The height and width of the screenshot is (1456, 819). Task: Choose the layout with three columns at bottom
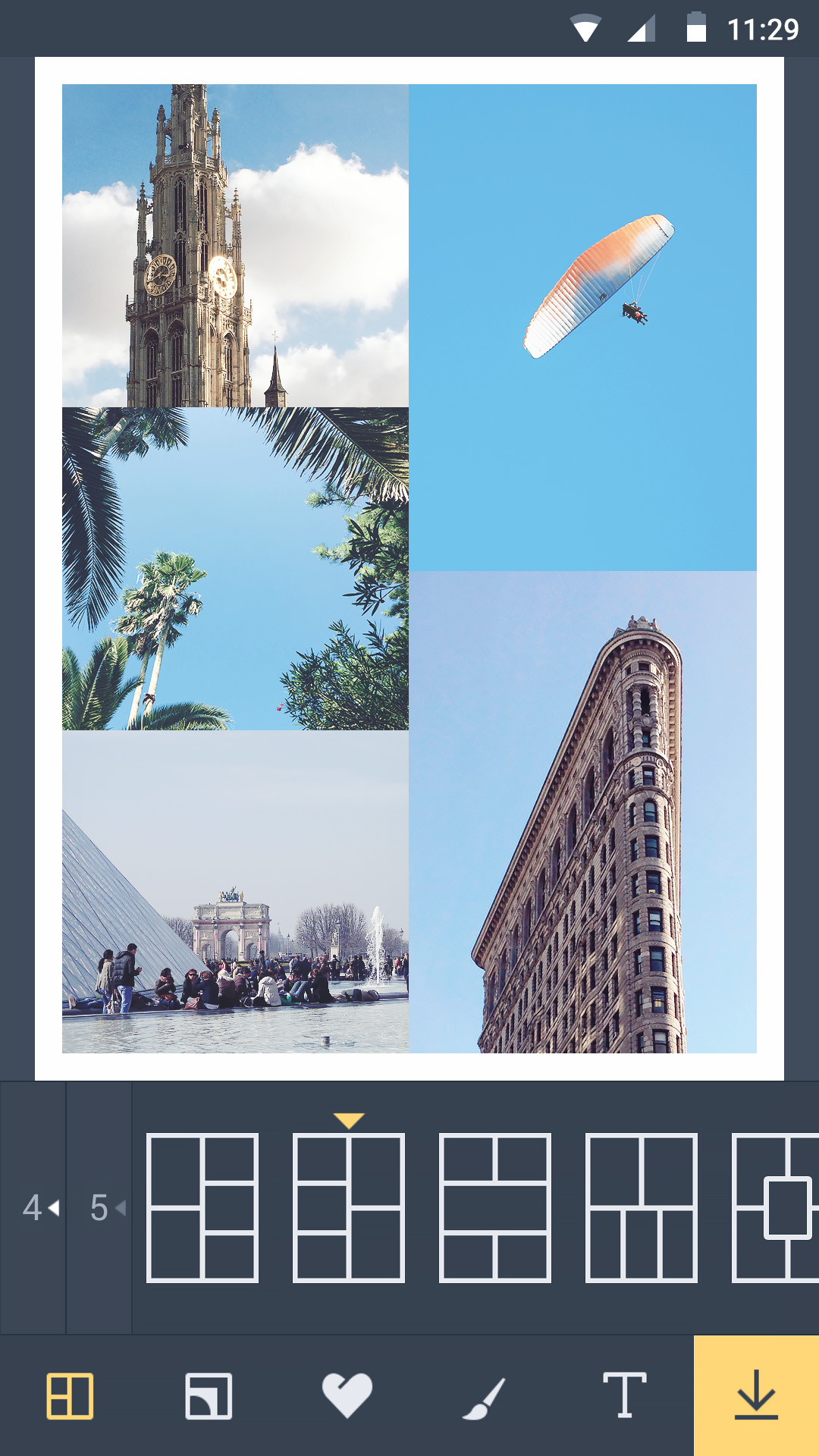click(x=642, y=1207)
